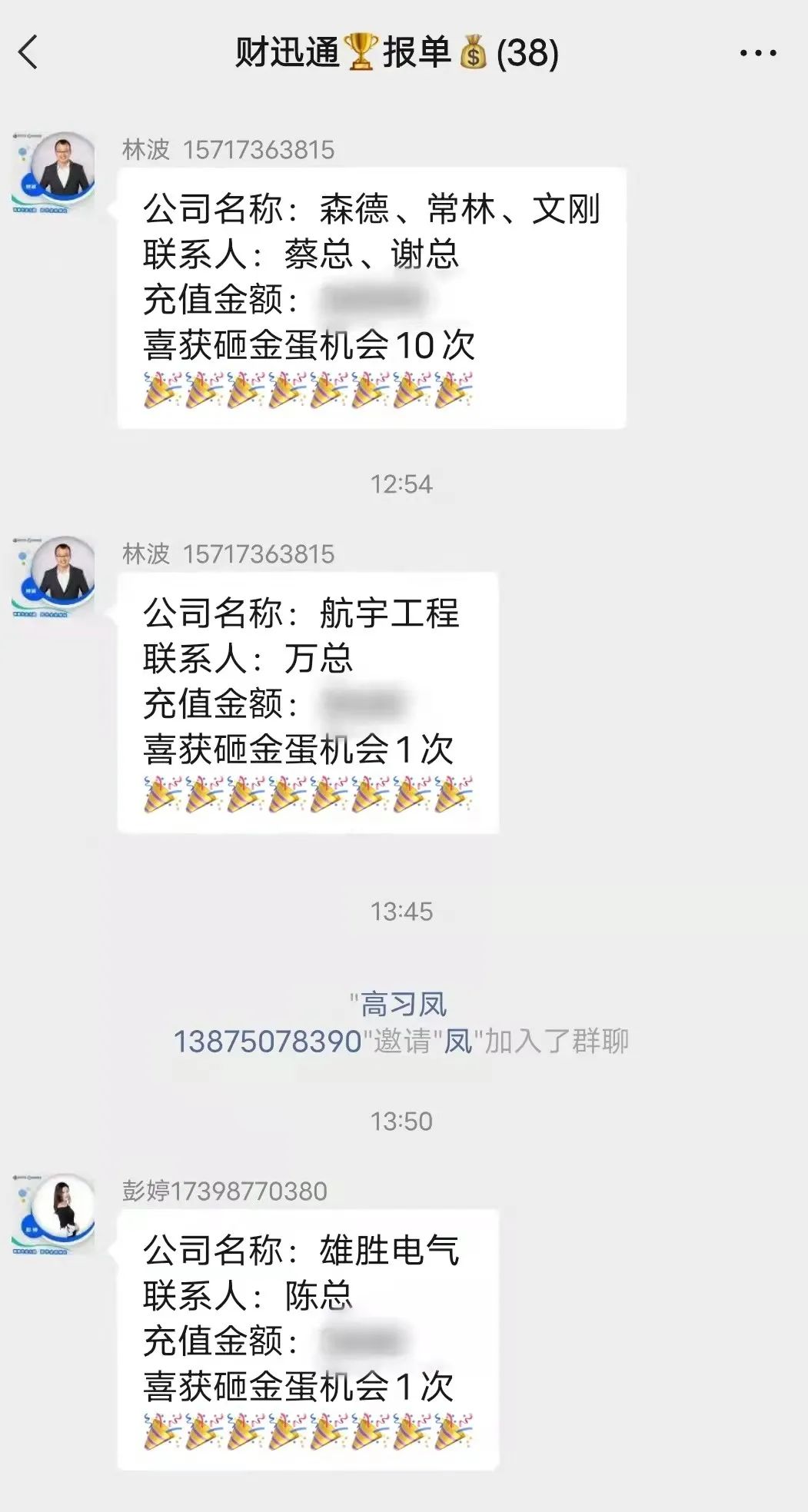
Task: Open the invited member 凤's profile
Action: (x=458, y=1042)
